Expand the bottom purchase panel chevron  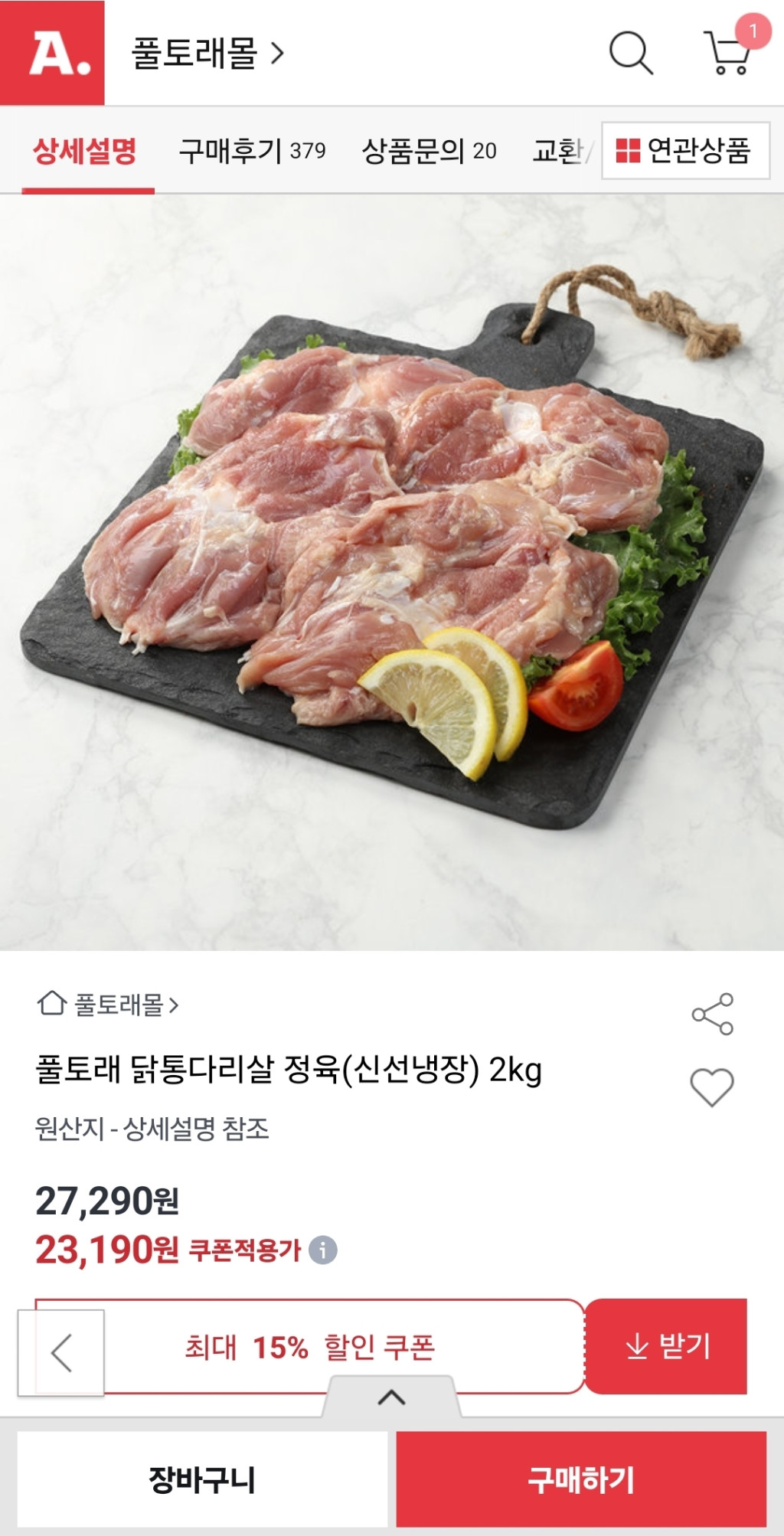point(391,1397)
